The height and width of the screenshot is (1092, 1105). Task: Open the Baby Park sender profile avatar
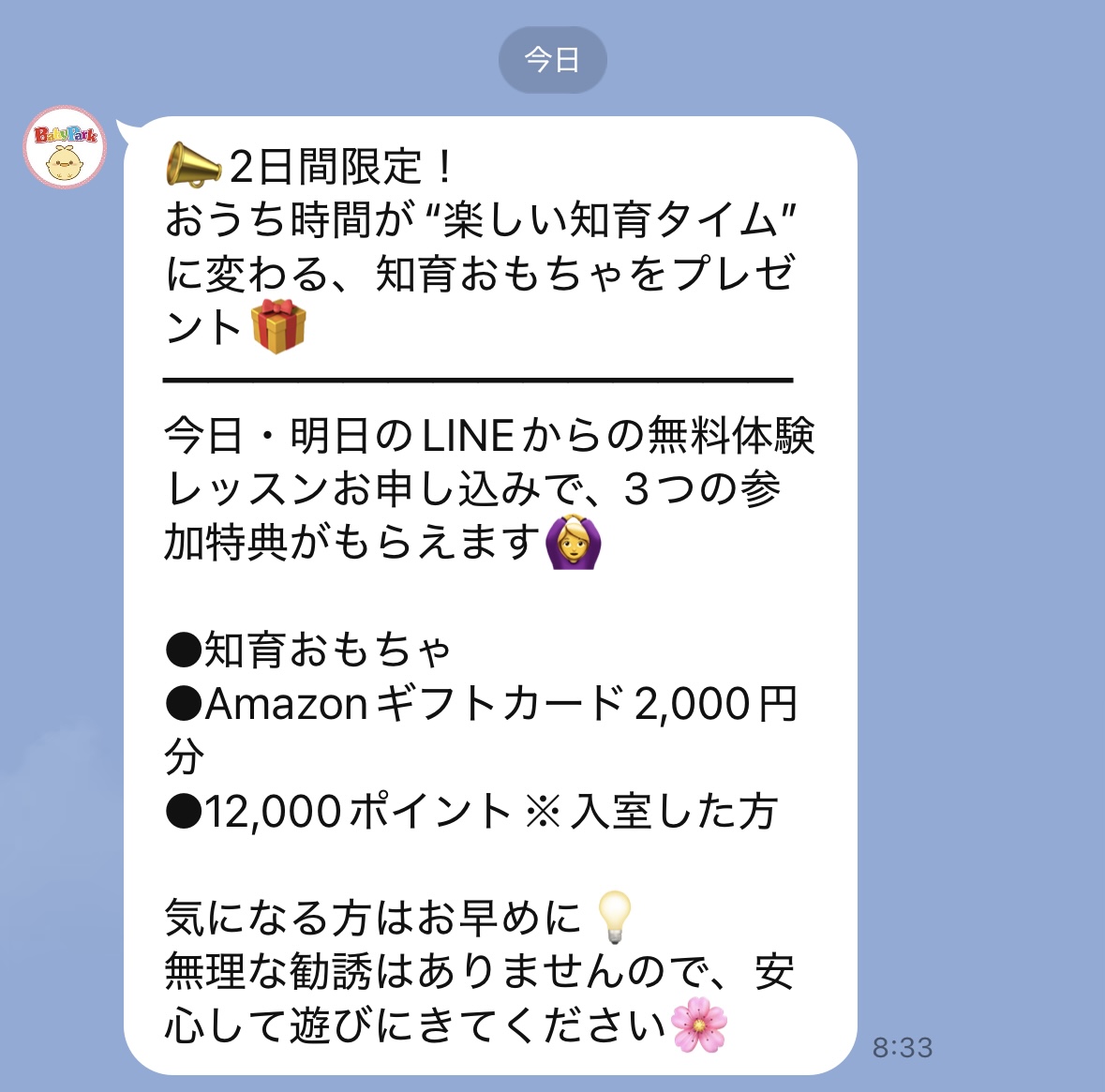pos(65,147)
